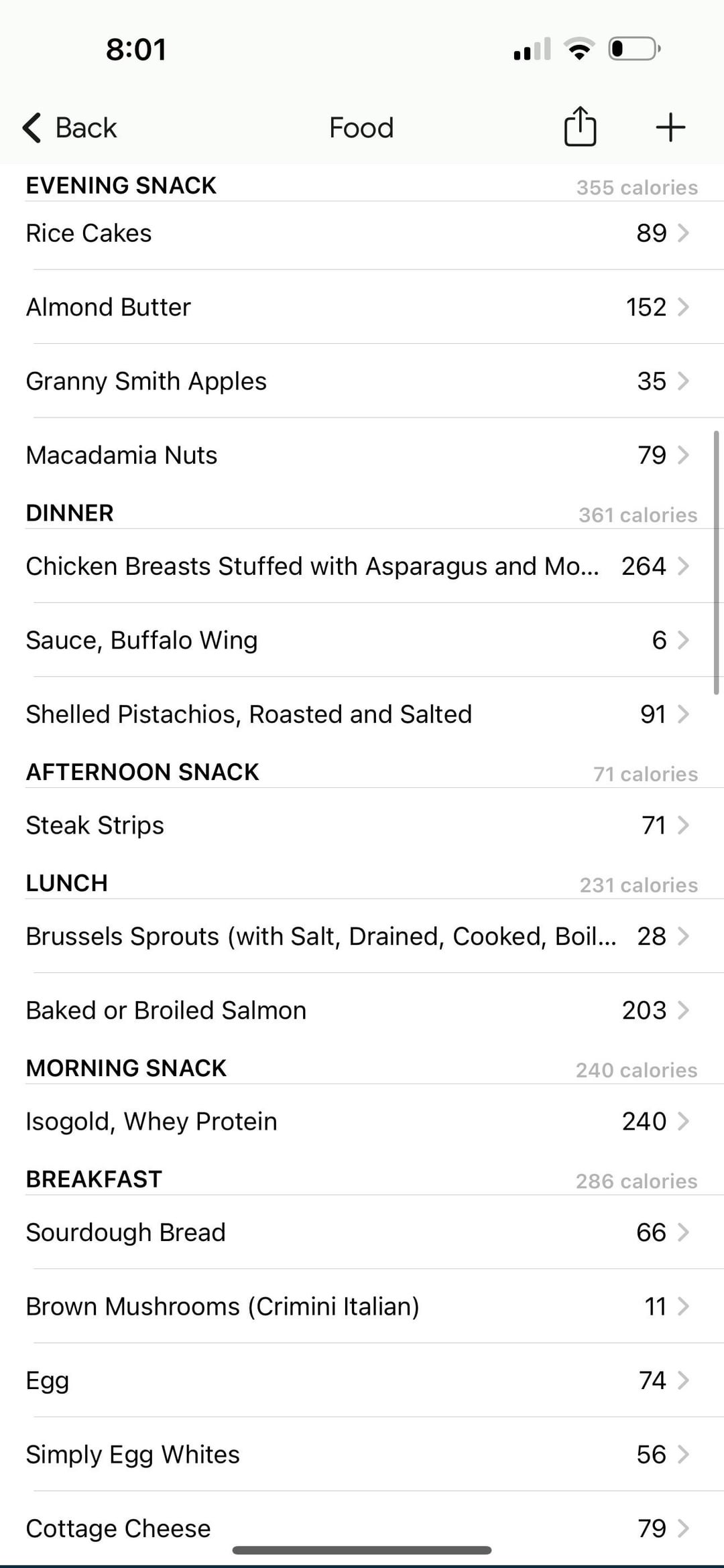View the Steak Strips entry
724x1568 pixels.
(x=362, y=825)
